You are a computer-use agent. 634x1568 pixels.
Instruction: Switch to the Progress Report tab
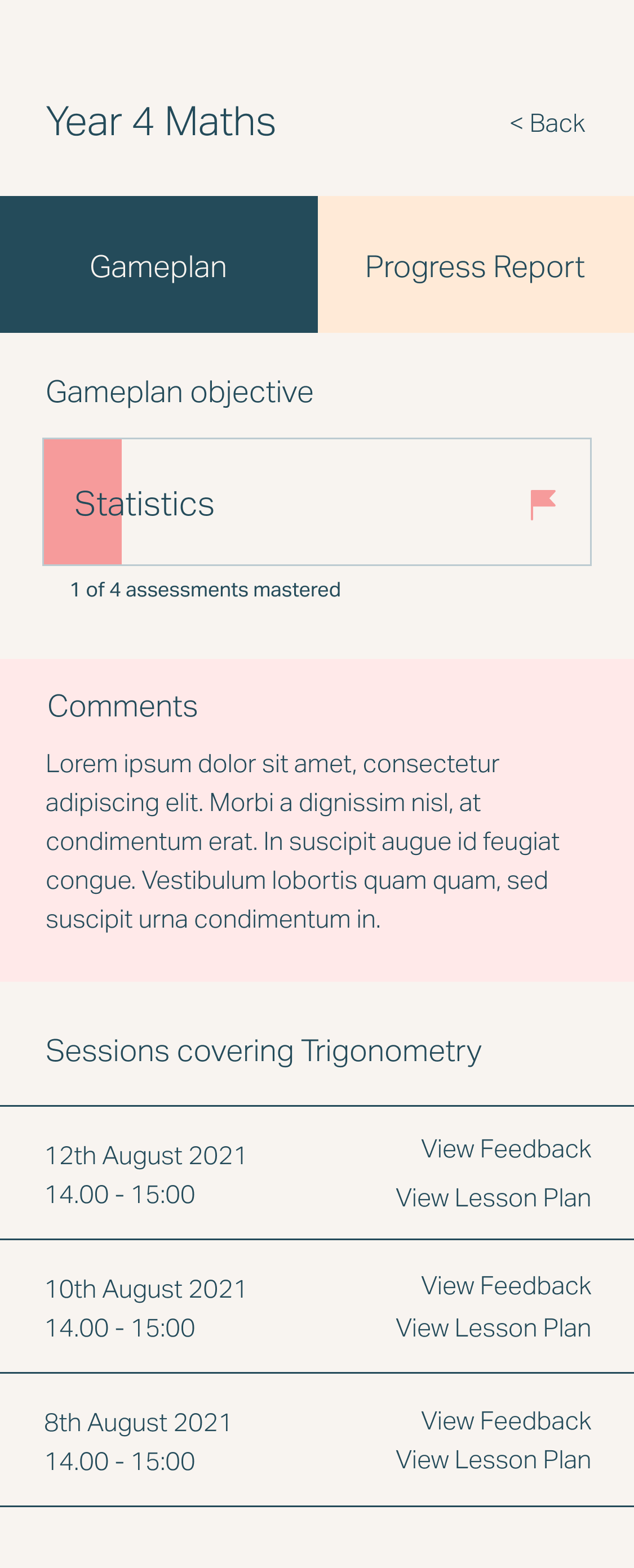[x=475, y=265]
